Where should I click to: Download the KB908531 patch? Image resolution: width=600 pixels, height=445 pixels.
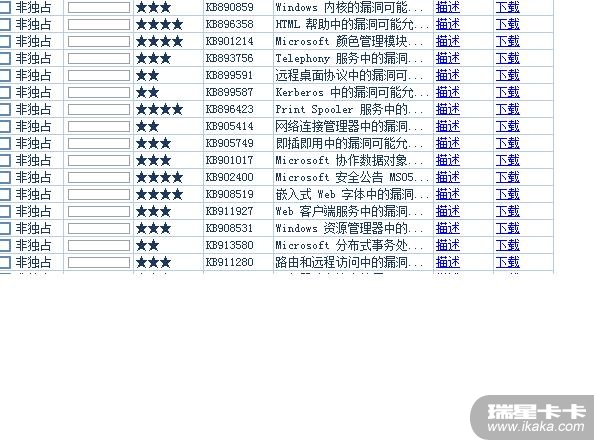pyautogui.click(x=507, y=228)
